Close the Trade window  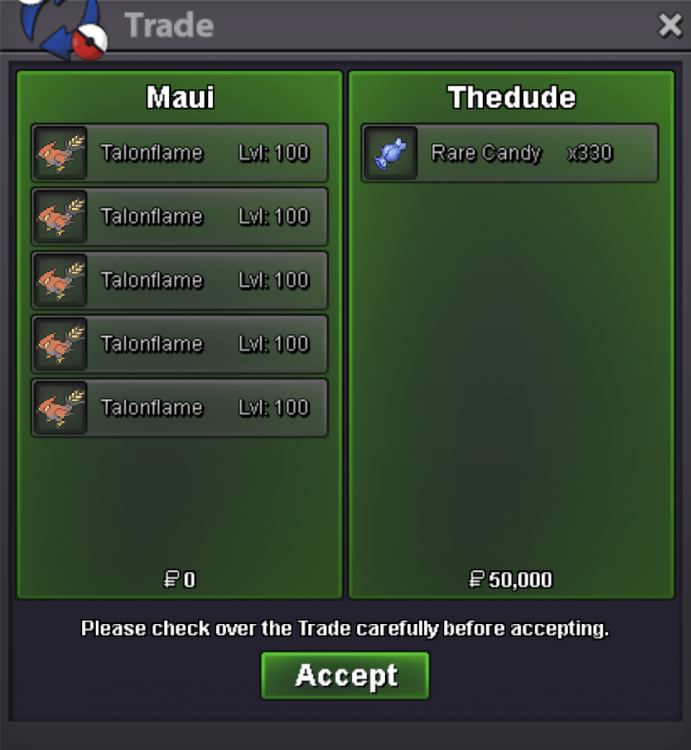669,26
